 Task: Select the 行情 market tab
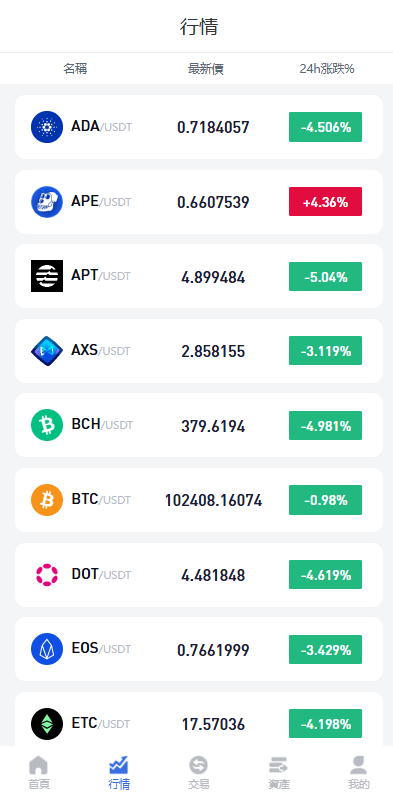pyautogui.click(x=119, y=773)
